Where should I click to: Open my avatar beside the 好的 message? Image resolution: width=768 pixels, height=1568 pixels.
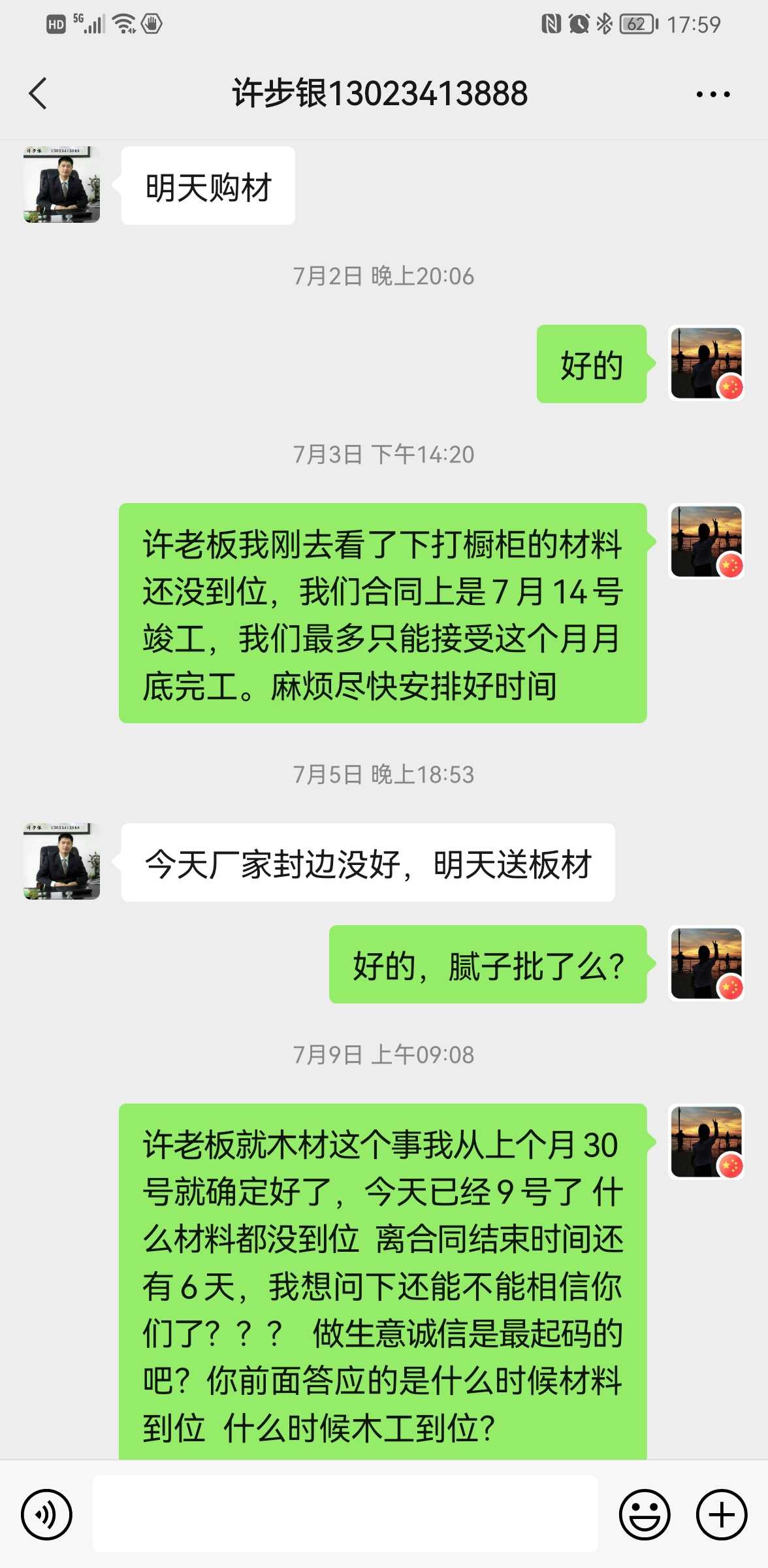707,363
